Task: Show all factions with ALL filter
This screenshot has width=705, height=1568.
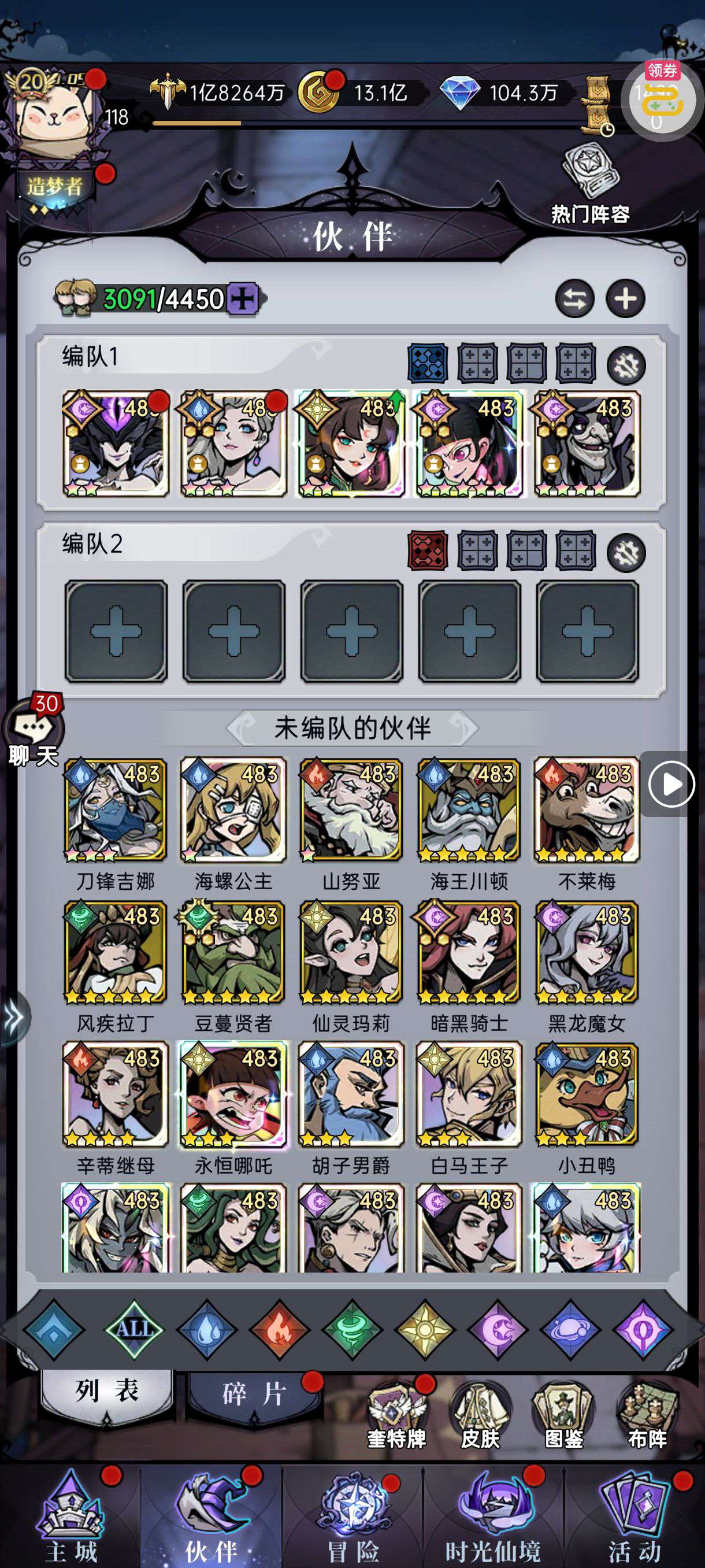Action: (x=134, y=1329)
